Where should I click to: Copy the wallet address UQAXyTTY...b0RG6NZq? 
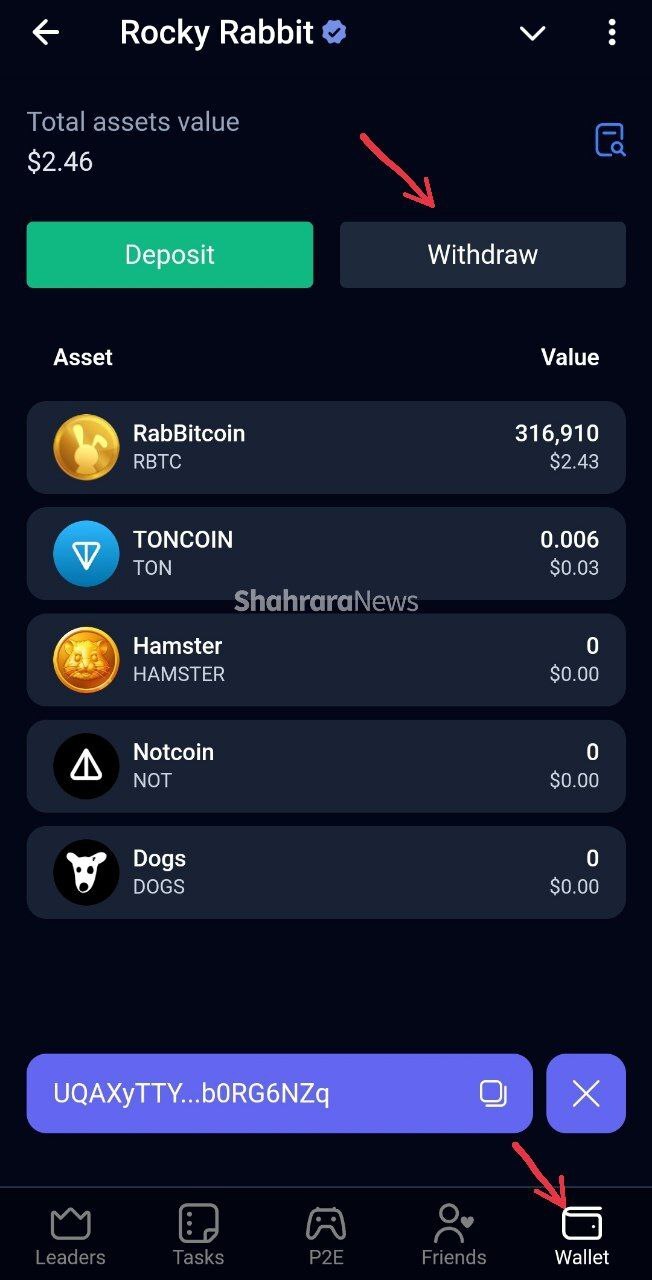(x=492, y=1093)
